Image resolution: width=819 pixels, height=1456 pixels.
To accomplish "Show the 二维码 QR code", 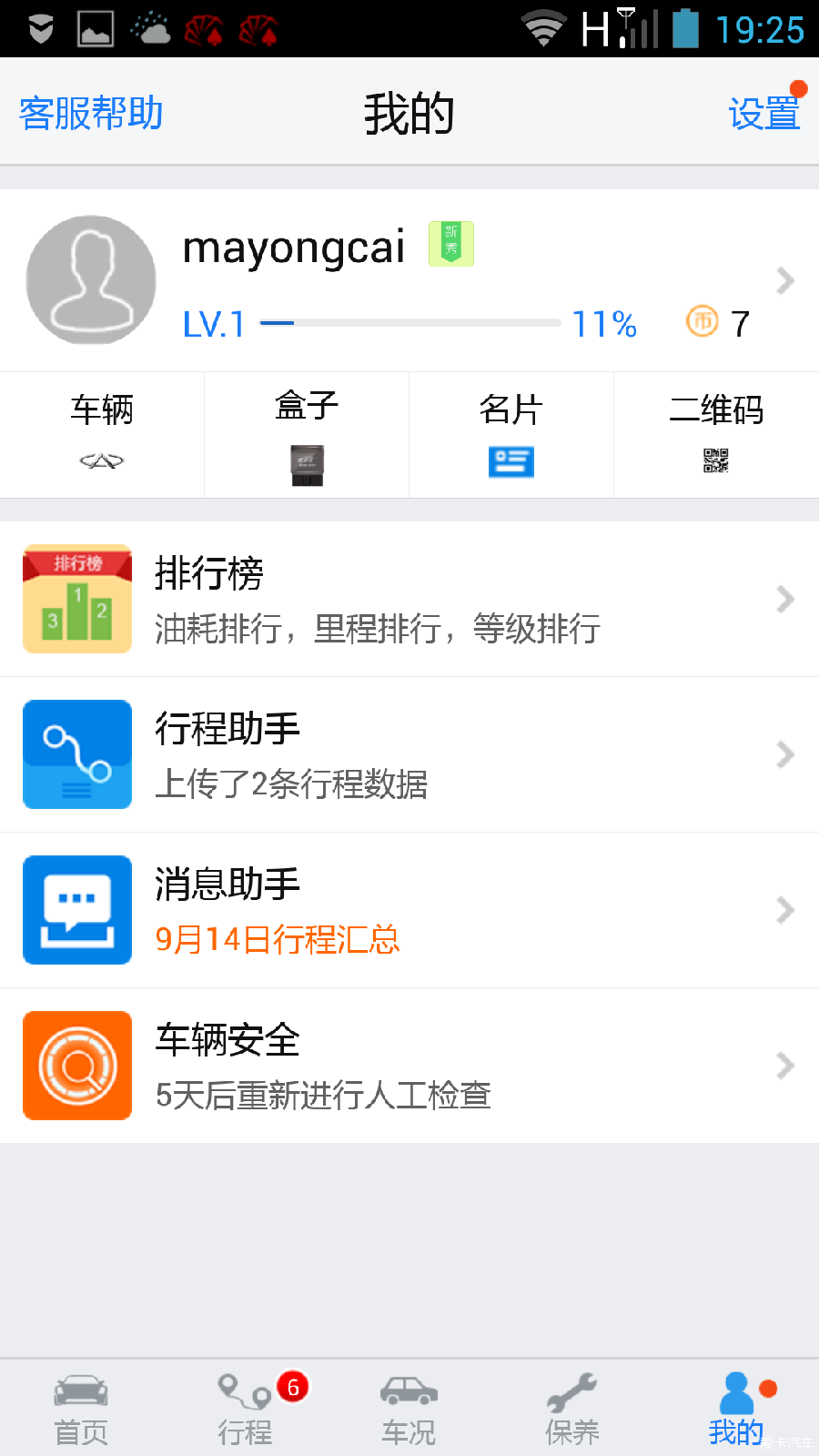I will 716,435.
